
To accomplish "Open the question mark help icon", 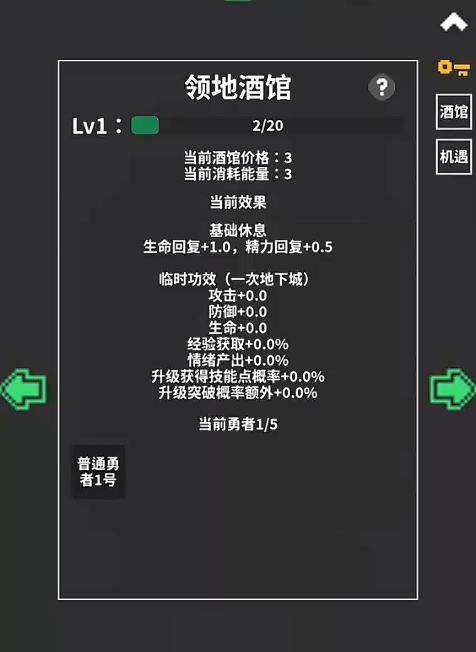I will tap(382, 87).
